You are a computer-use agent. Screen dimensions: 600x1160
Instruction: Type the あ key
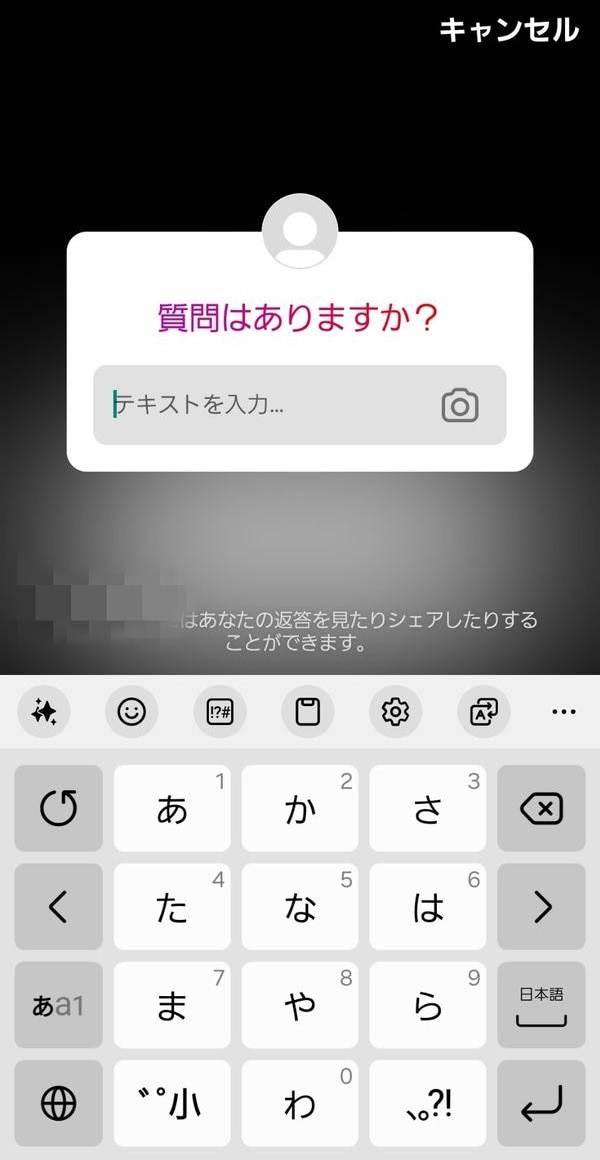tap(172, 809)
